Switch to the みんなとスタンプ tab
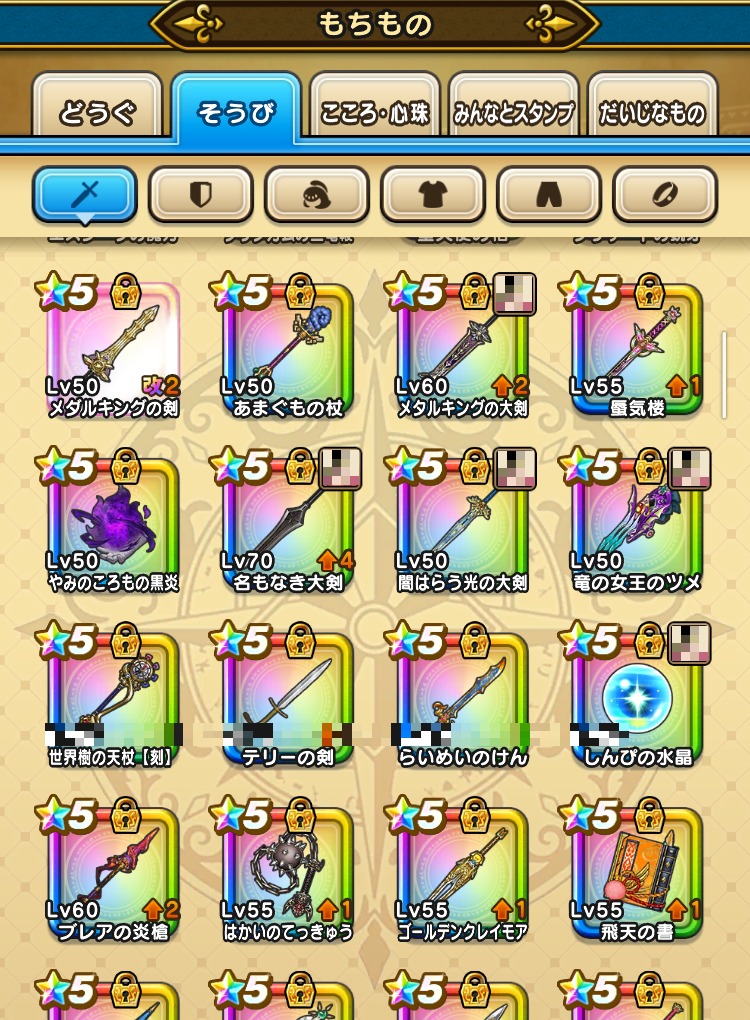 tap(514, 112)
